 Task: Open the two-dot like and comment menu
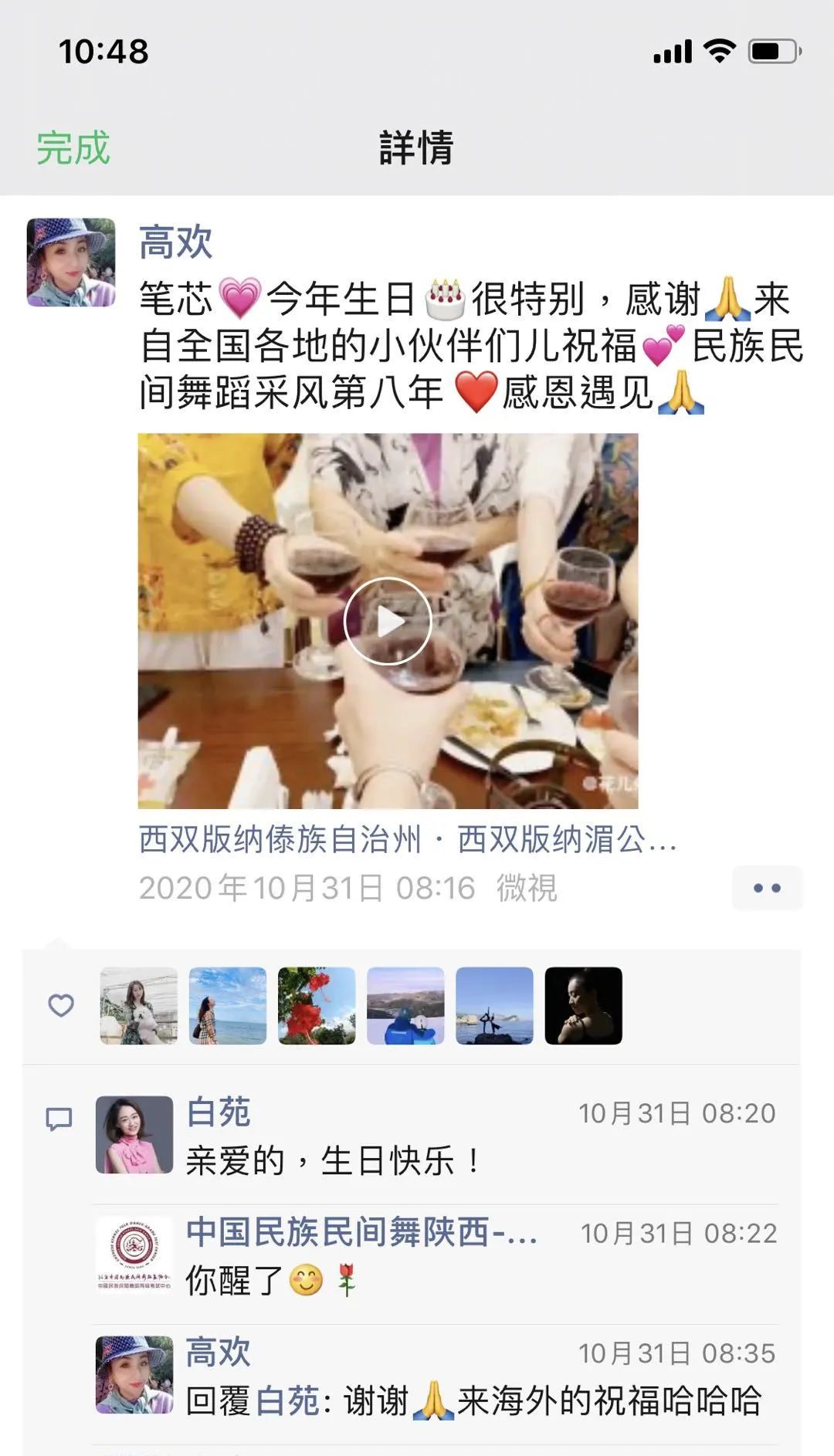[x=767, y=888]
